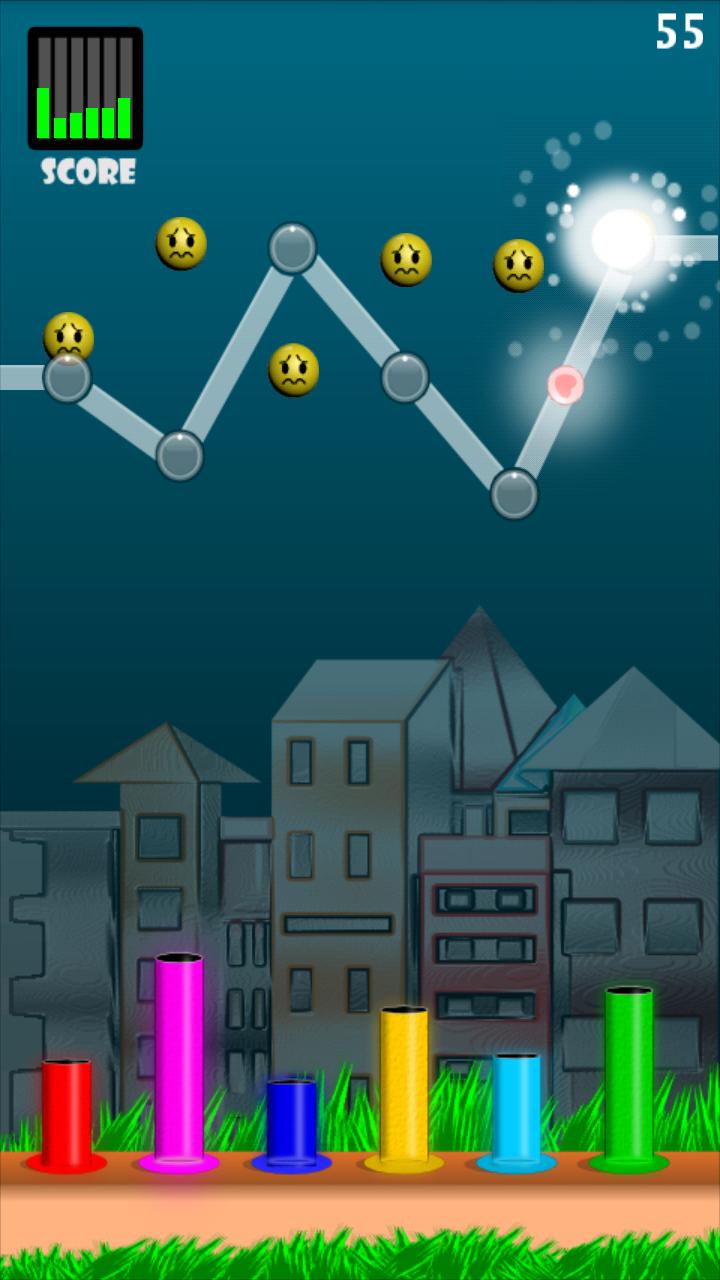Hit the light blue tube

tap(516, 1108)
